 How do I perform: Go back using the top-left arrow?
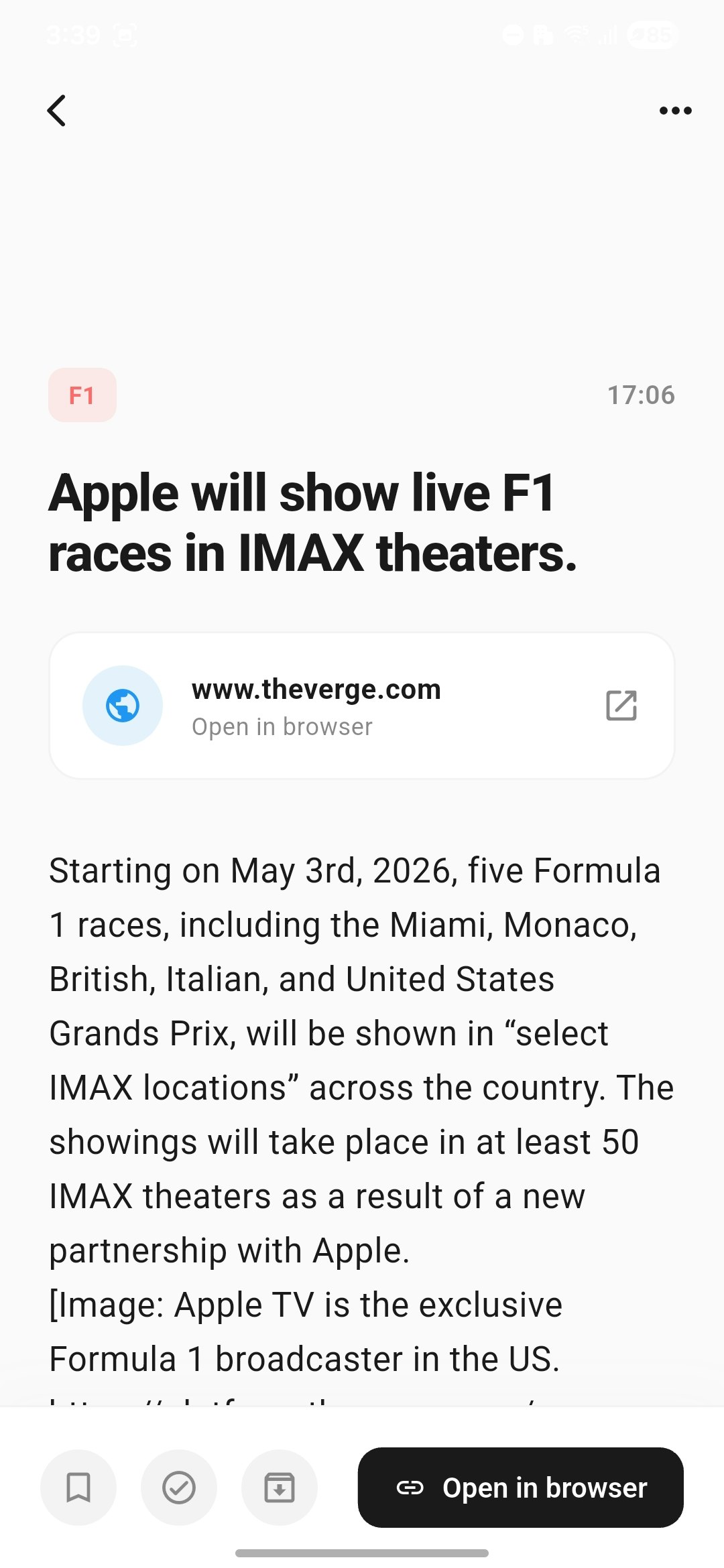pyautogui.click(x=57, y=111)
